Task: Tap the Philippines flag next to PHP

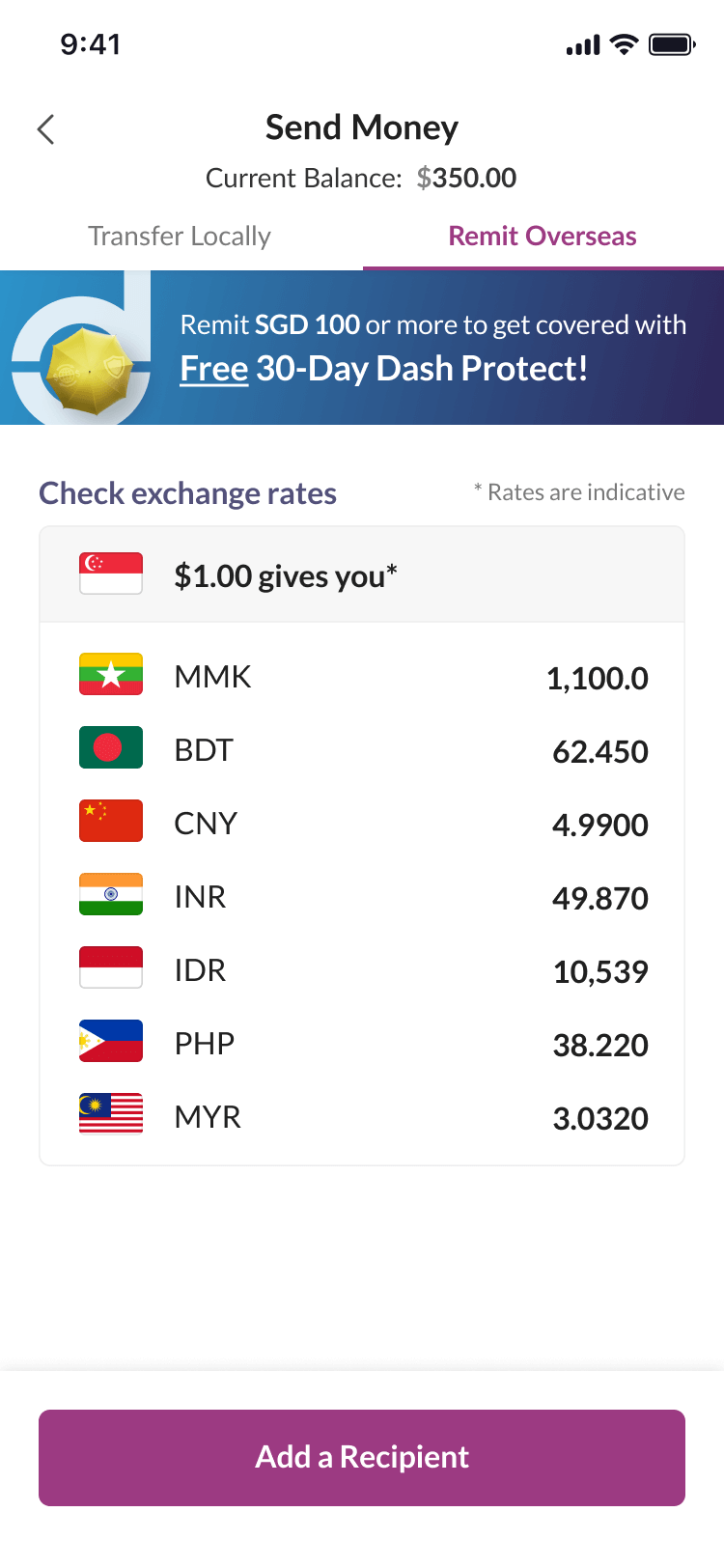Action: point(110,1042)
